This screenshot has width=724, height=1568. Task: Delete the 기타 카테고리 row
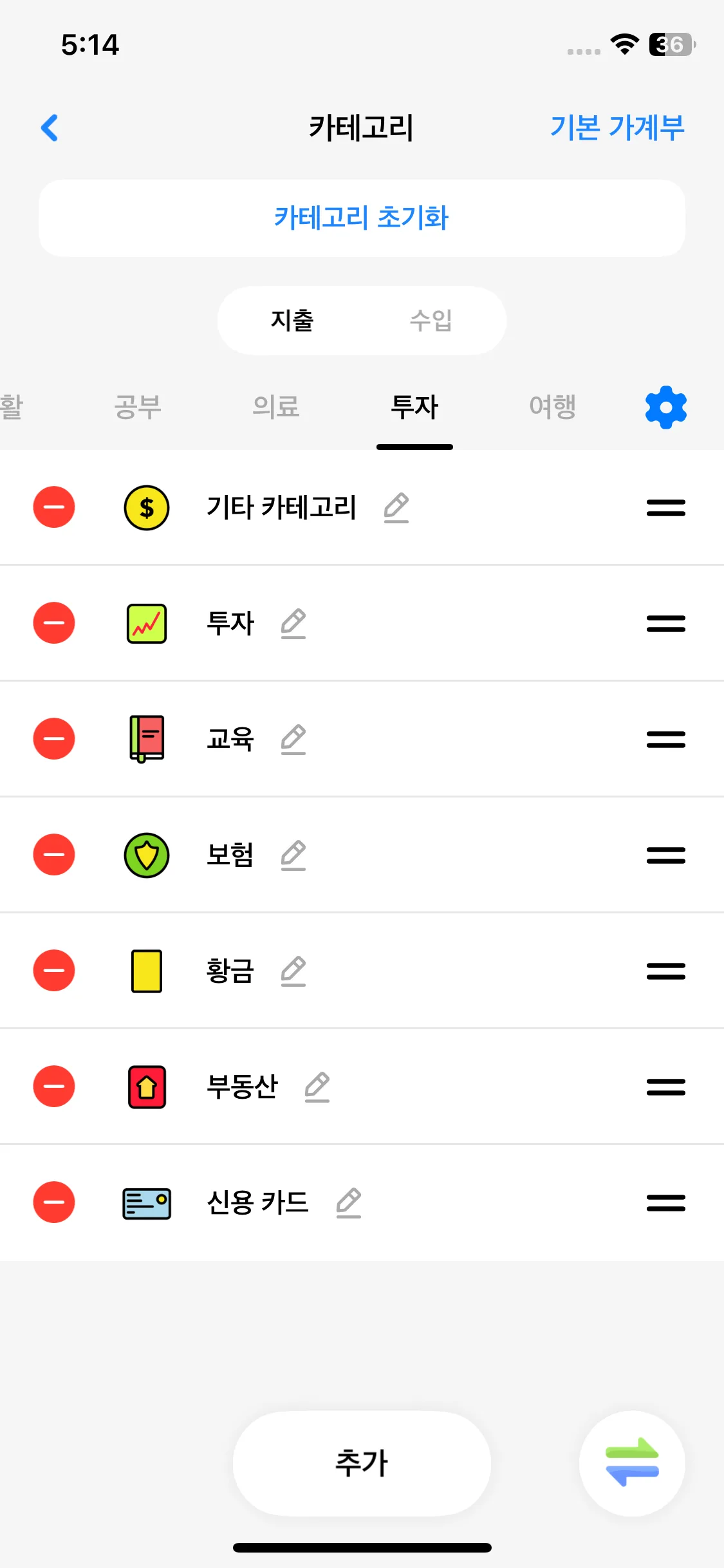click(54, 507)
